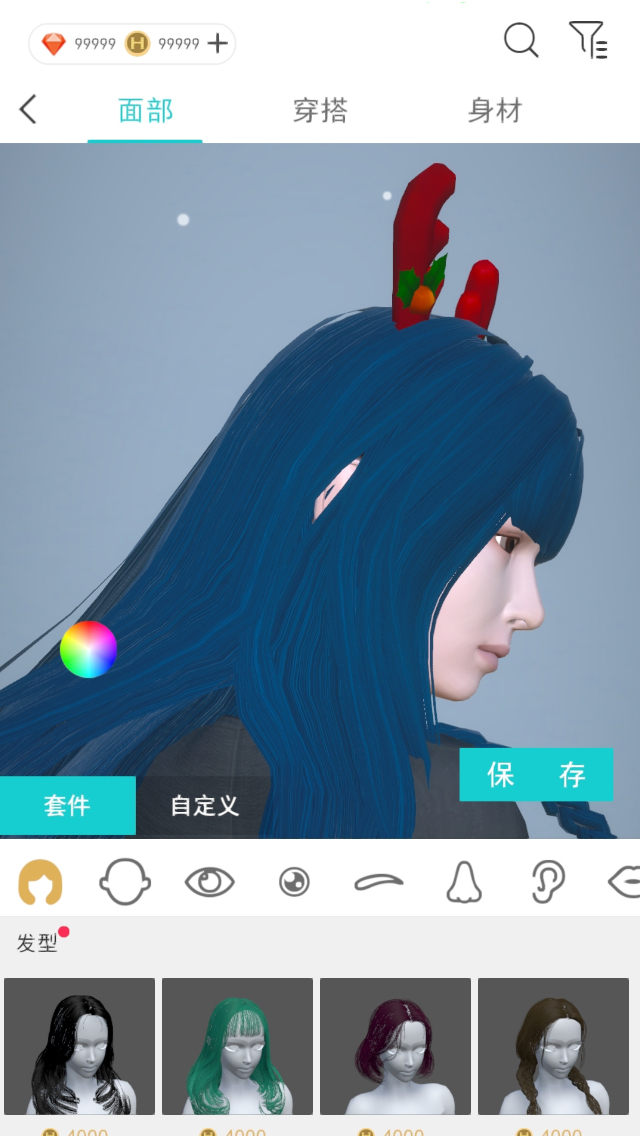Select the face shape category icon
Viewport: 640px width, 1136px height.
125,882
